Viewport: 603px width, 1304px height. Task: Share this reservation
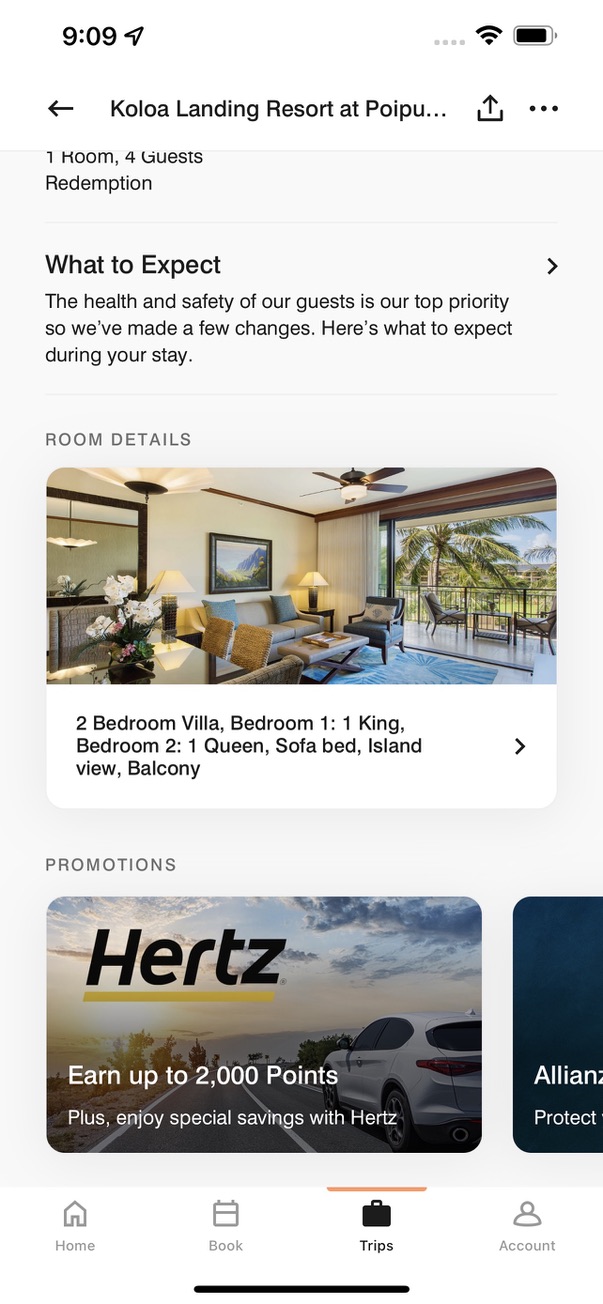pos(490,109)
